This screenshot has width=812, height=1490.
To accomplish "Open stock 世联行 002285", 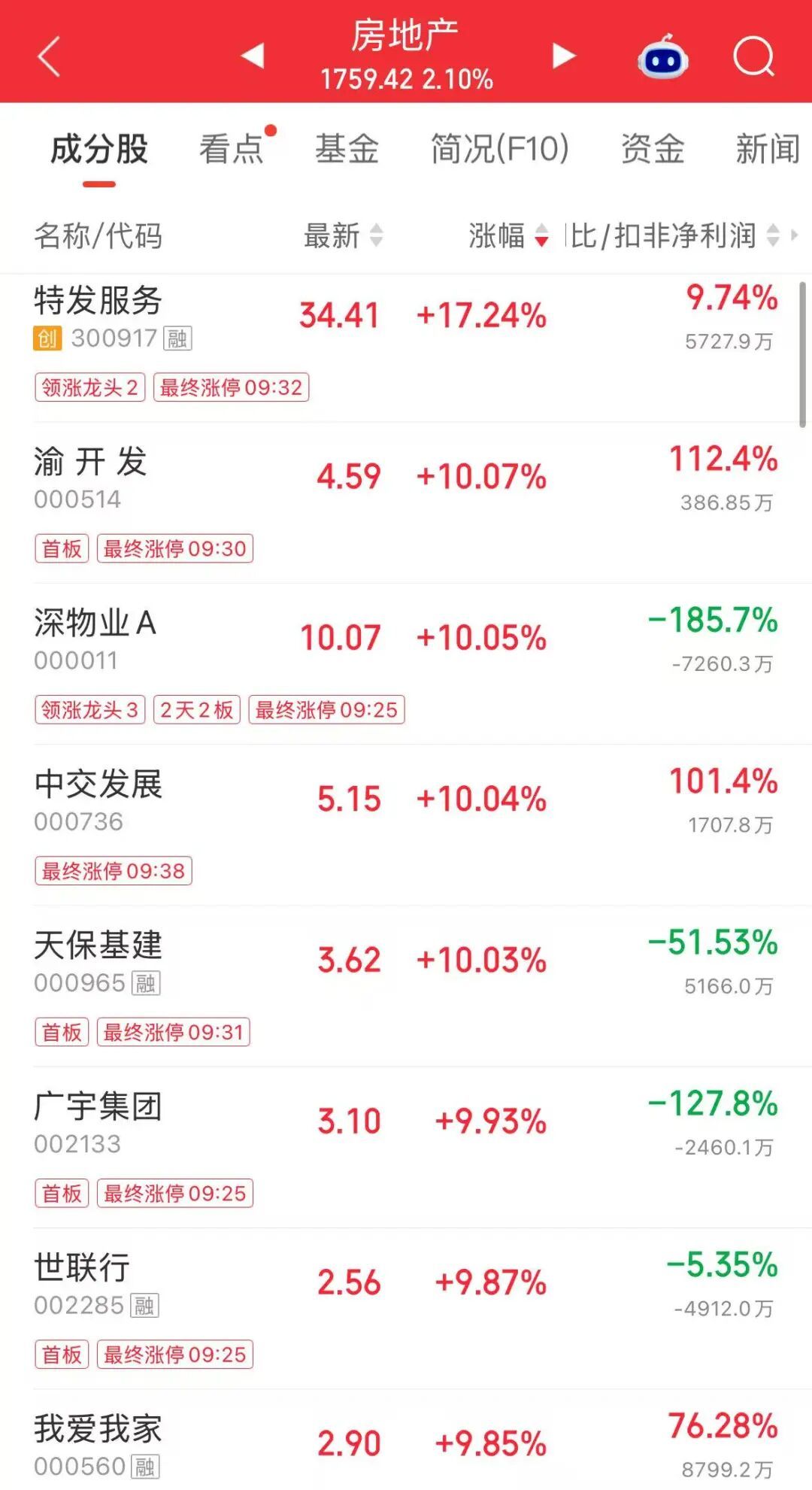I will (406, 1308).
